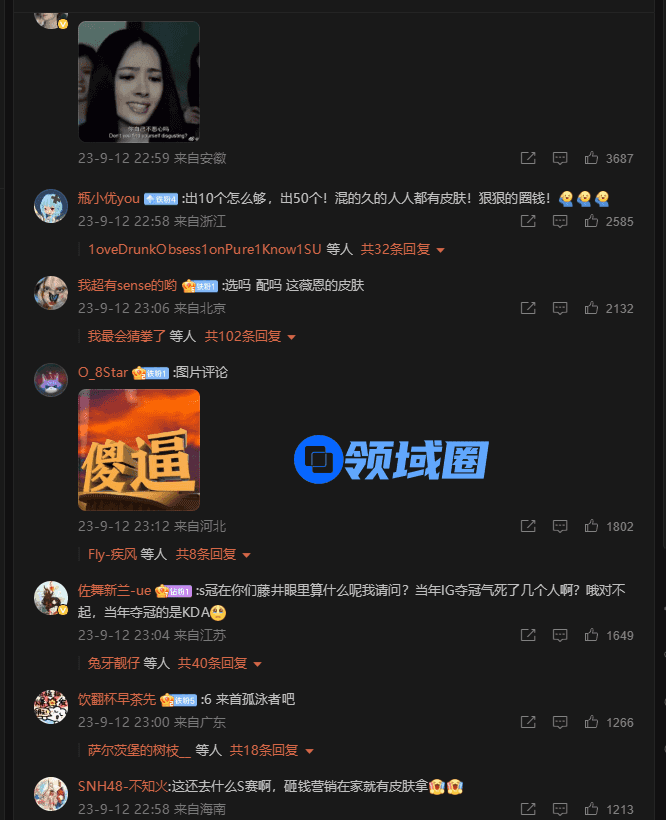Like O_8Star's image comment
Screen dimensions: 666x820
coord(591,526)
